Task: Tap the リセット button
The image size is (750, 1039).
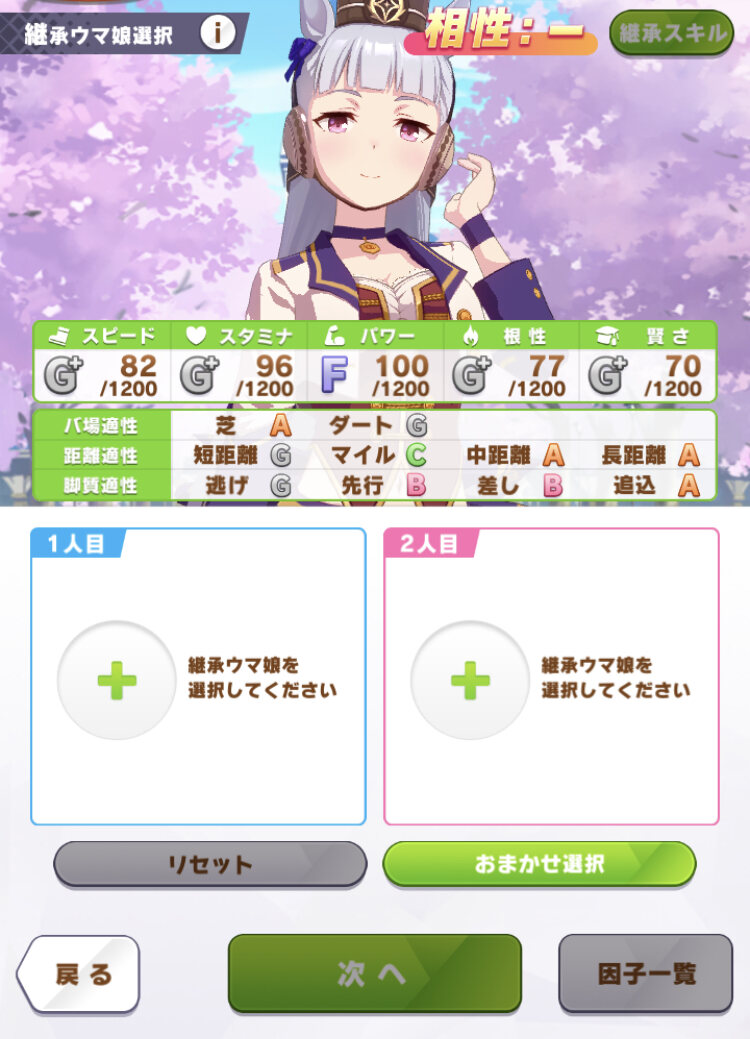Action: click(x=210, y=864)
